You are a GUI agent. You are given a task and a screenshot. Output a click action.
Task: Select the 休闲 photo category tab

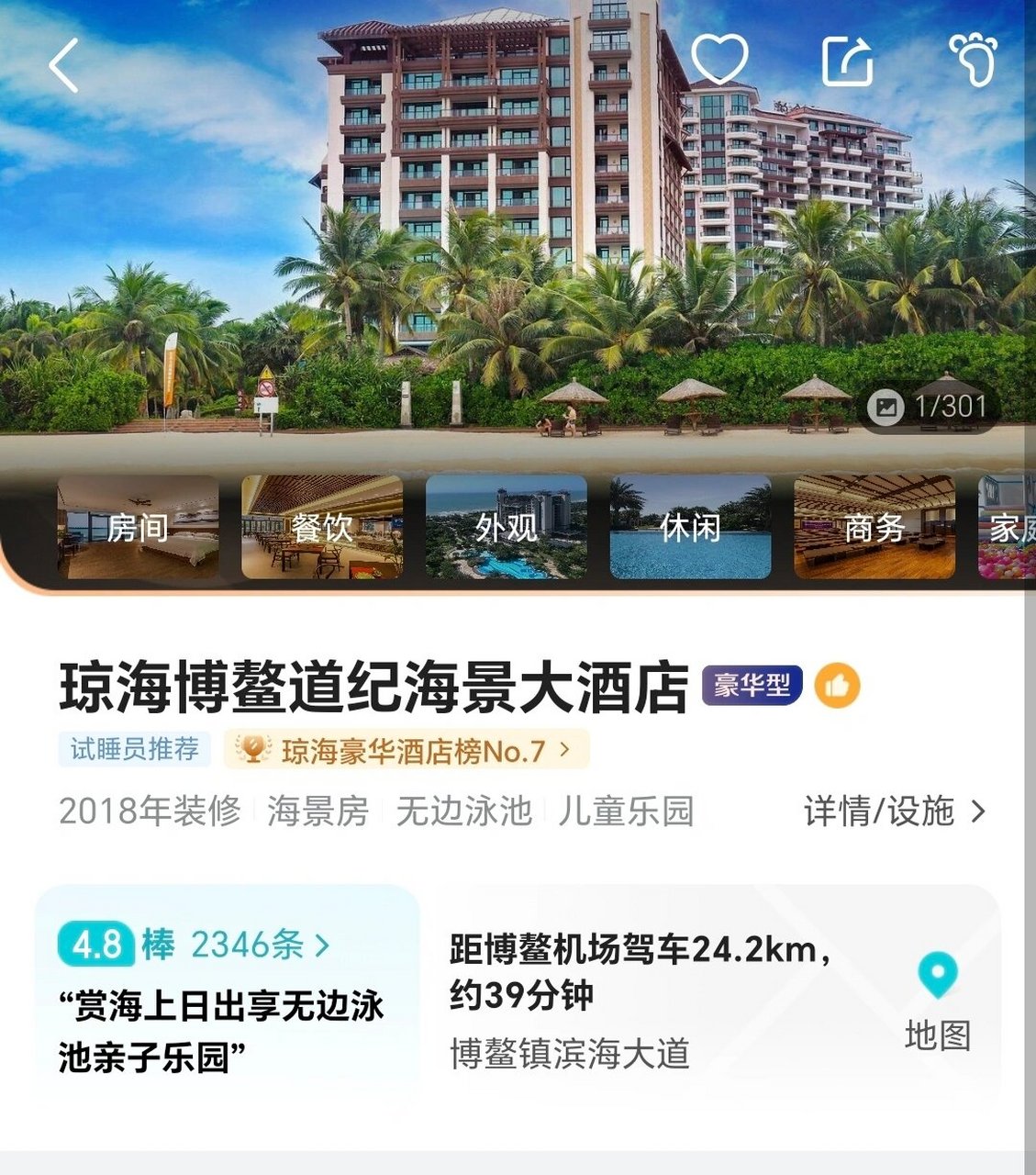[x=688, y=526]
